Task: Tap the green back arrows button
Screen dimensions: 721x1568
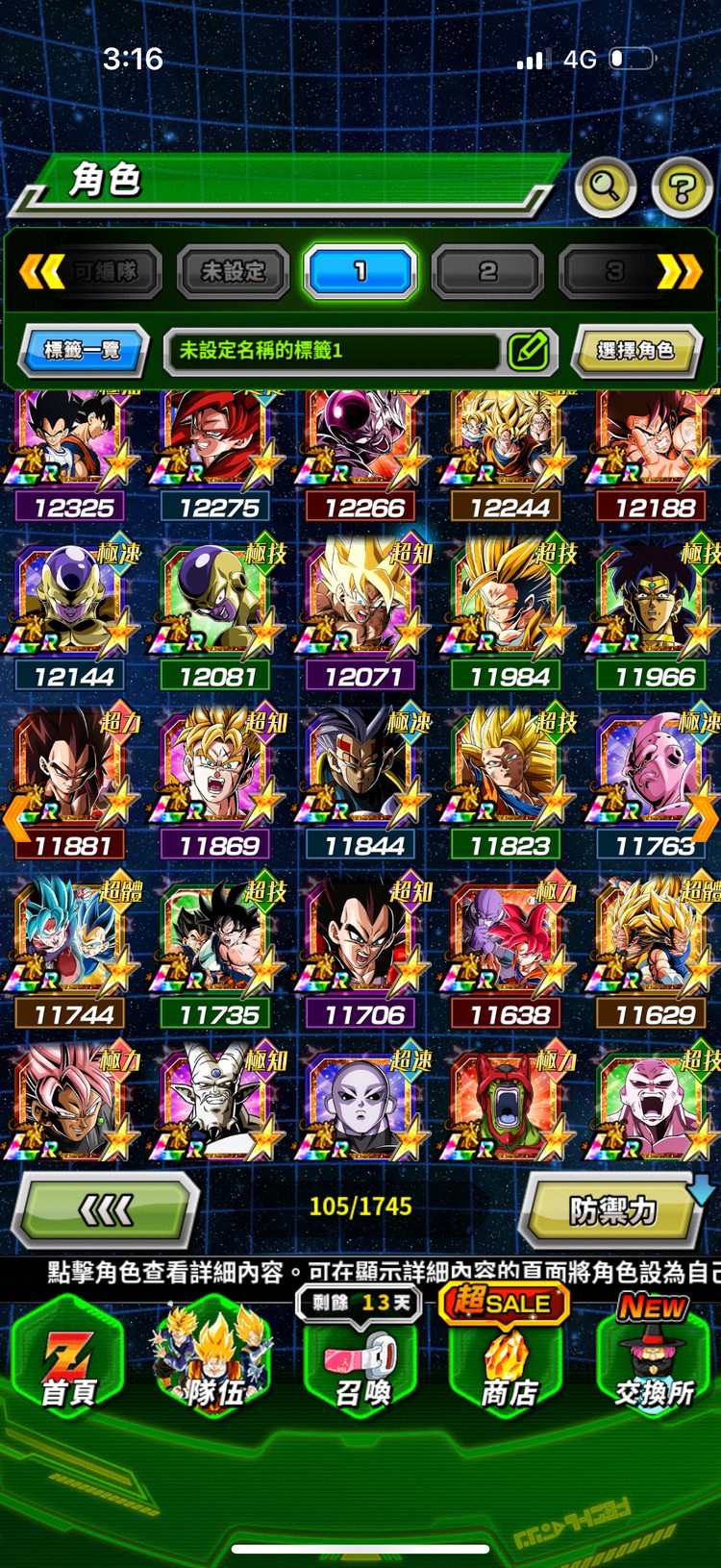Action: (x=106, y=1210)
